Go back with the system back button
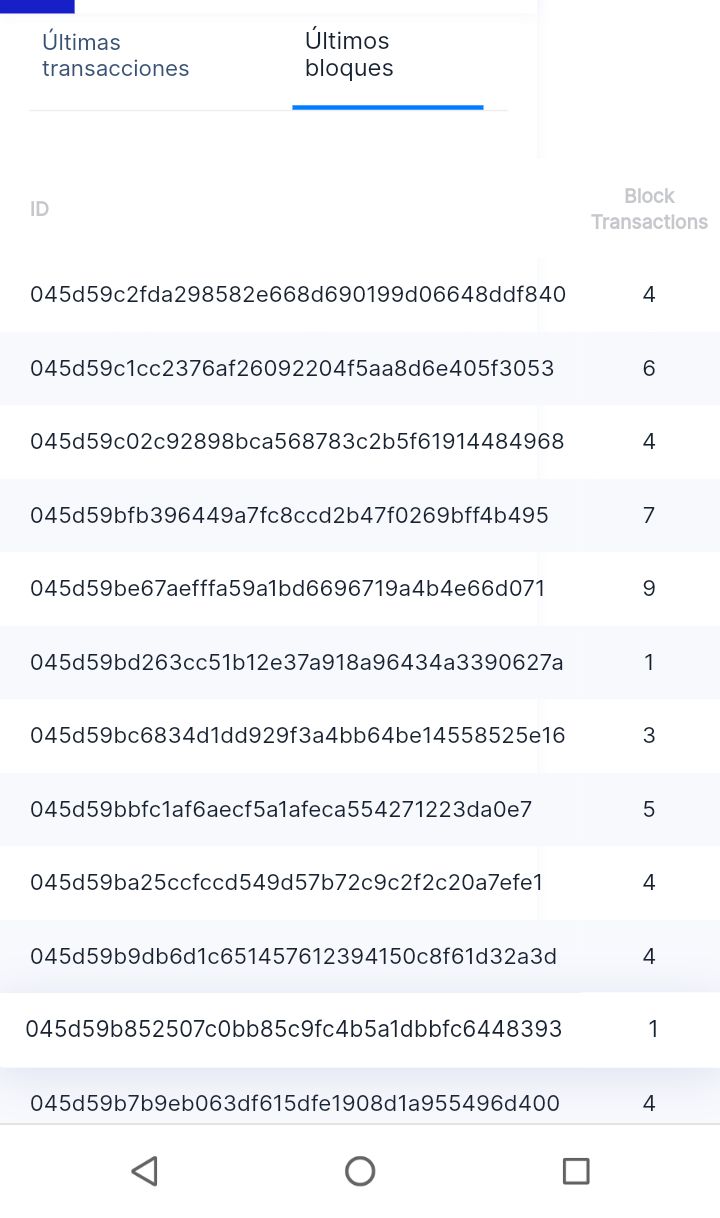720x1218 pixels. point(144,1171)
